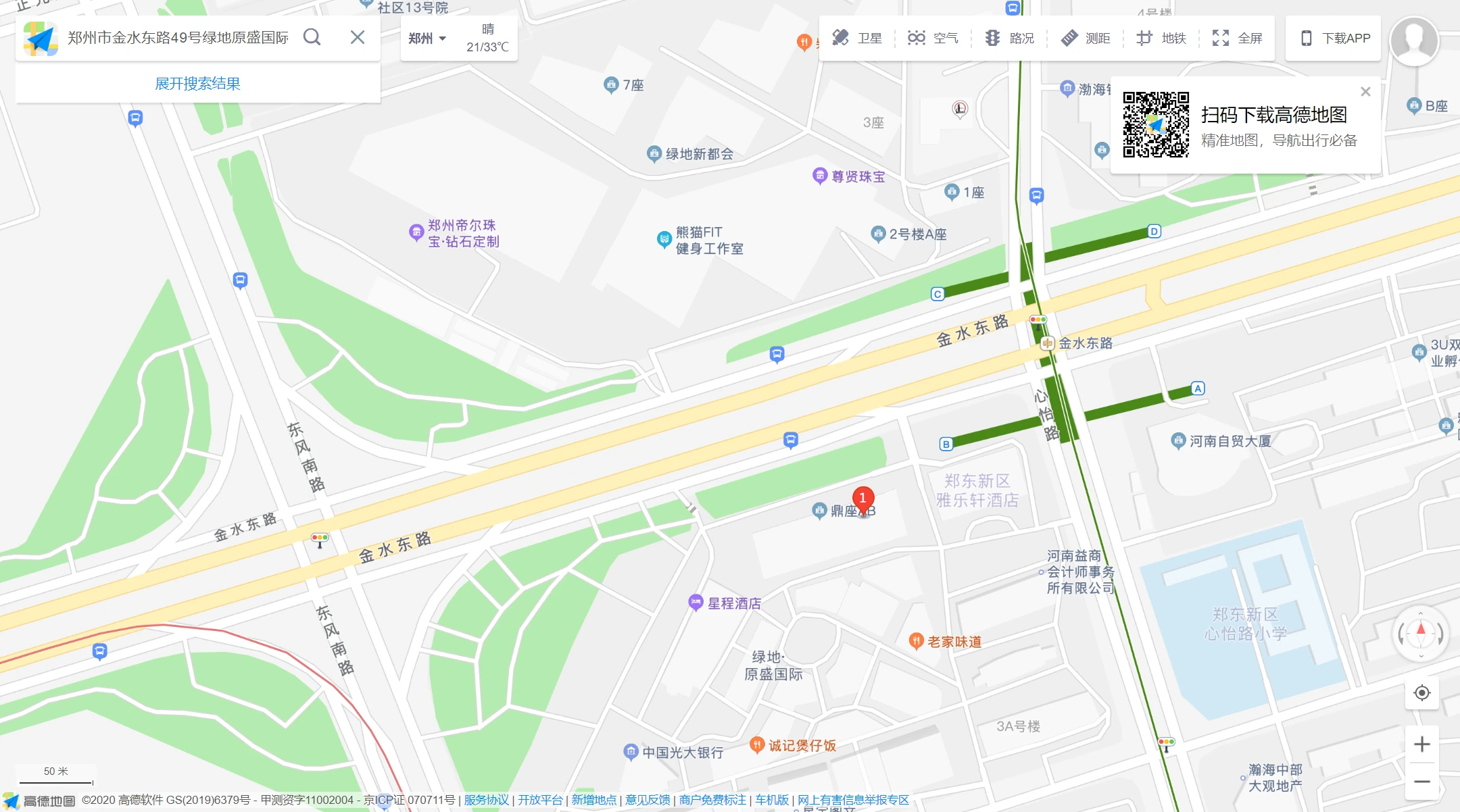Clear the search query with X

(x=358, y=37)
